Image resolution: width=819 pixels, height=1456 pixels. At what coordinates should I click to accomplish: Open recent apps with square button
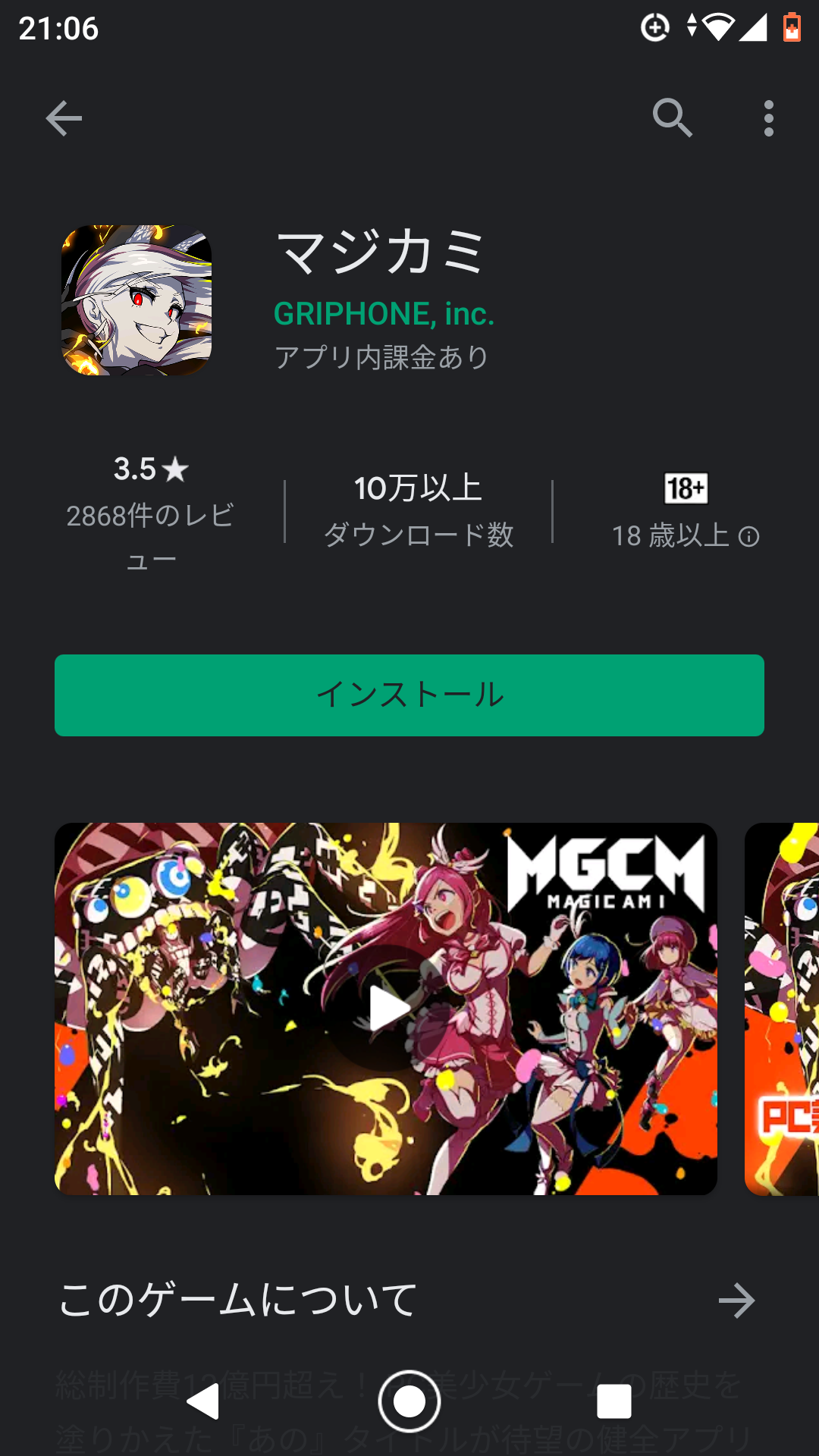(614, 1401)
